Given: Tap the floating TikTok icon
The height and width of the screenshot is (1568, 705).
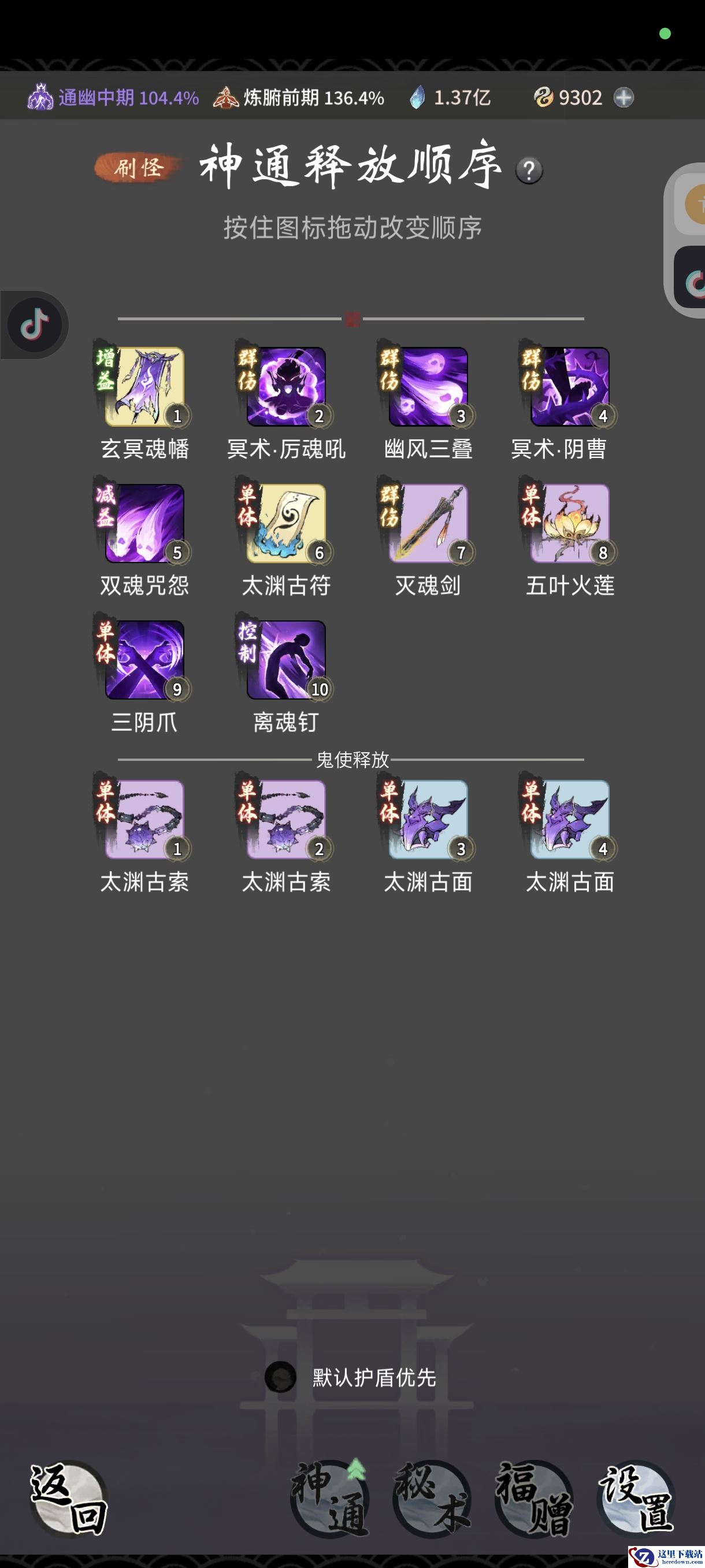Looking at the screenshot, I should [35, 324].
